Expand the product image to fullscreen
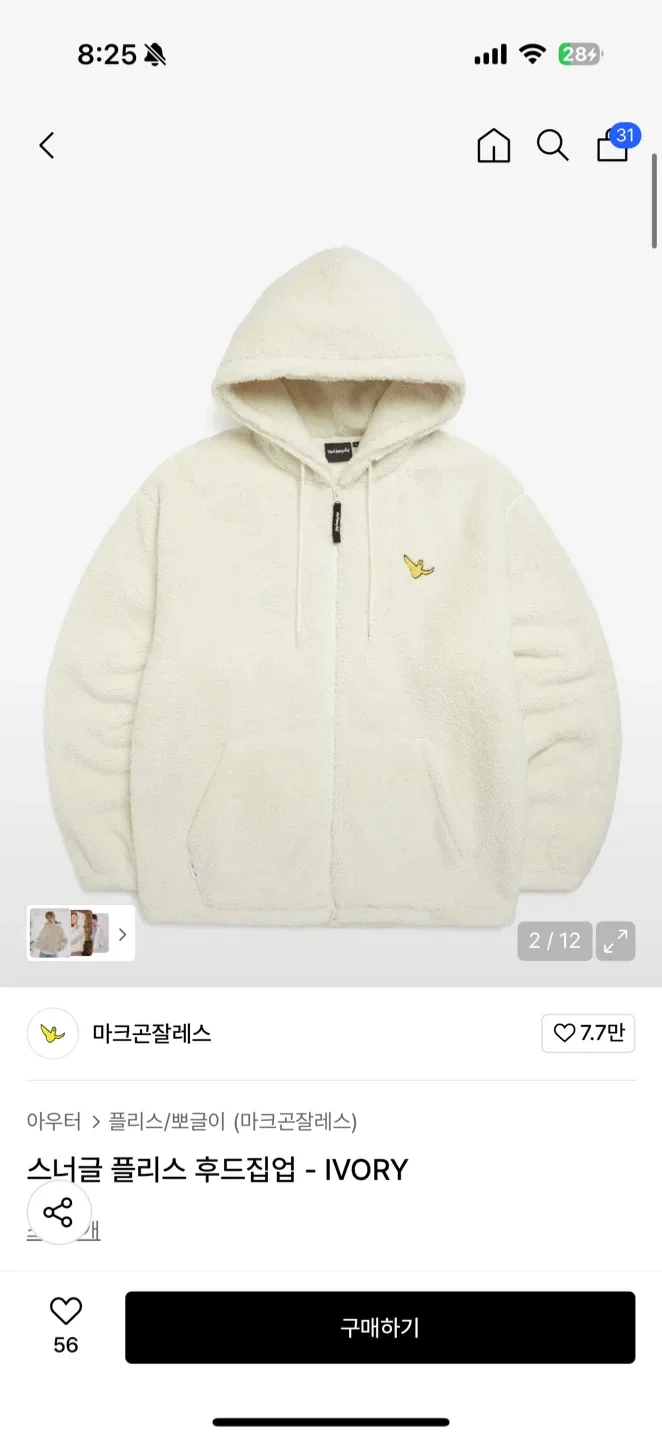The width and height of the screenshot is (662, 1440). coord(615,941)
